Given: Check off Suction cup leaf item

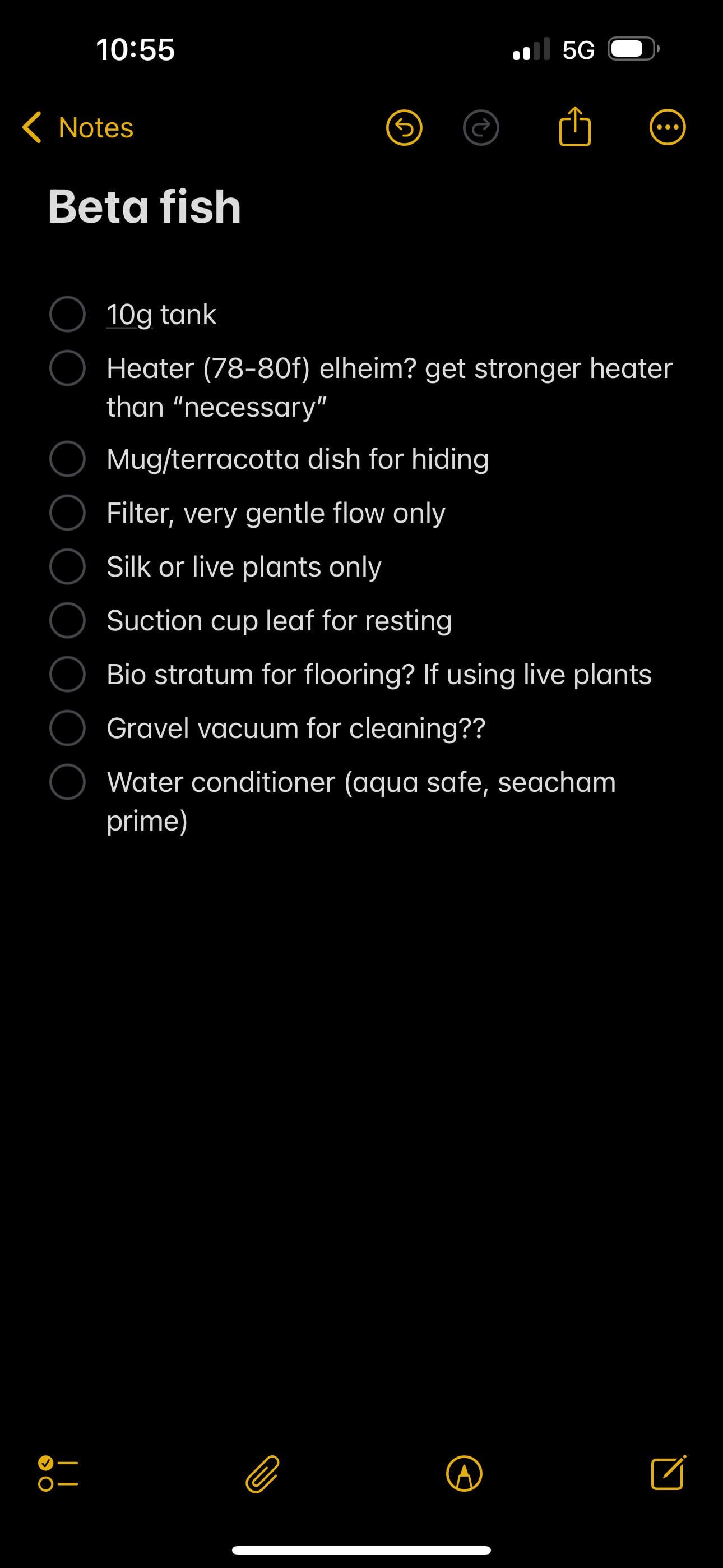Looking at the screenshot, I should (67, 620).
